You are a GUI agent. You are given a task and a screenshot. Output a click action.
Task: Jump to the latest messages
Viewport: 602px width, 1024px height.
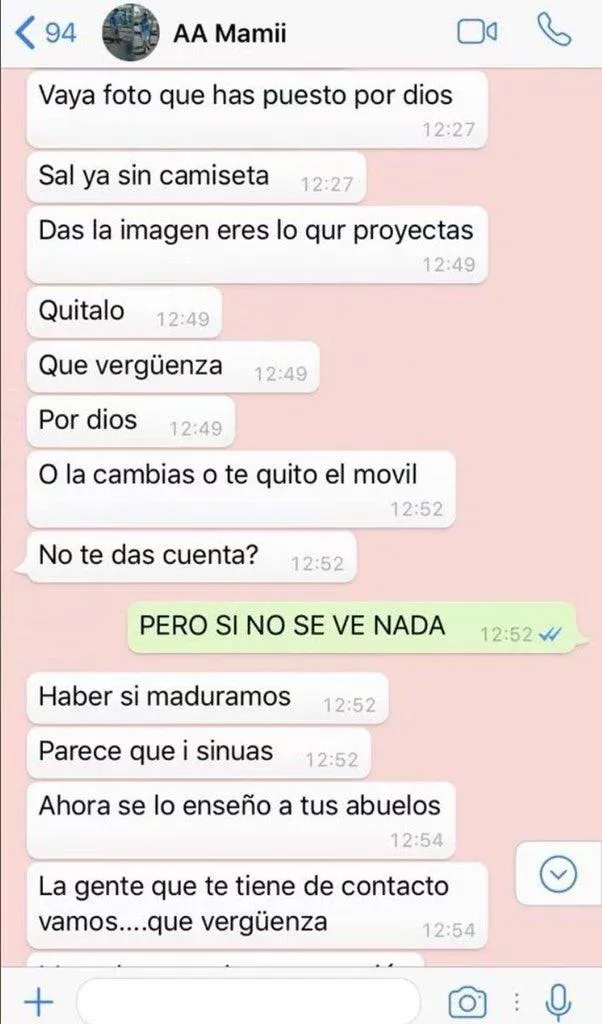pyautogui.click(x=558, y=876)
